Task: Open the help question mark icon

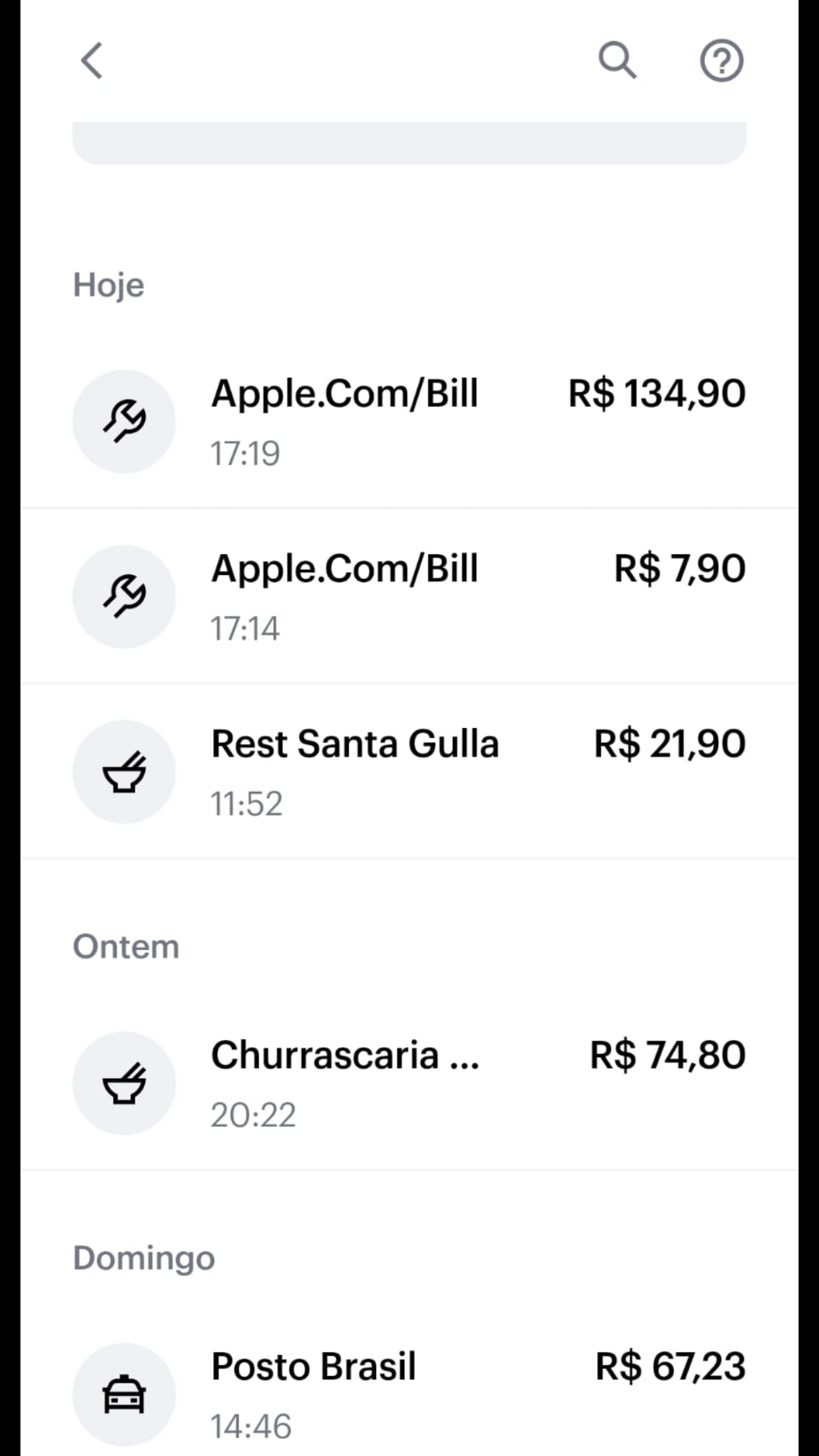Action: [721, 61]
